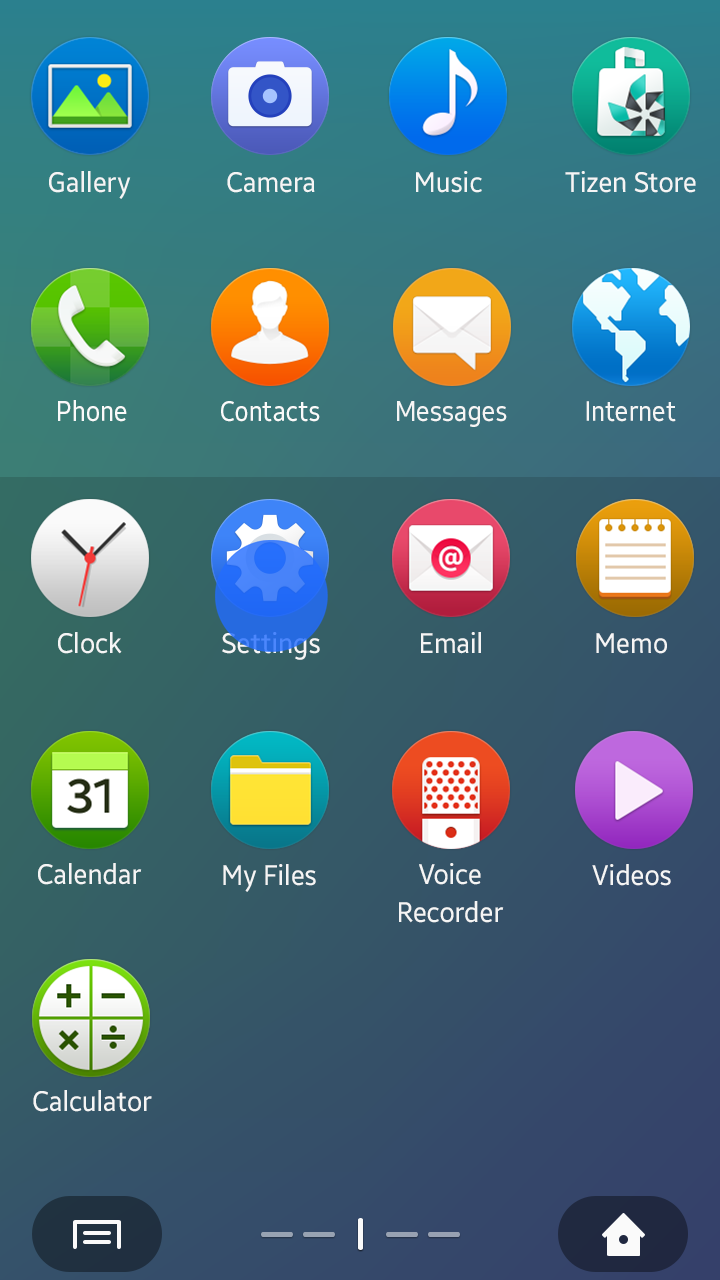
Task: Launch Tizen Store
Action: click(x=630, y=97)
